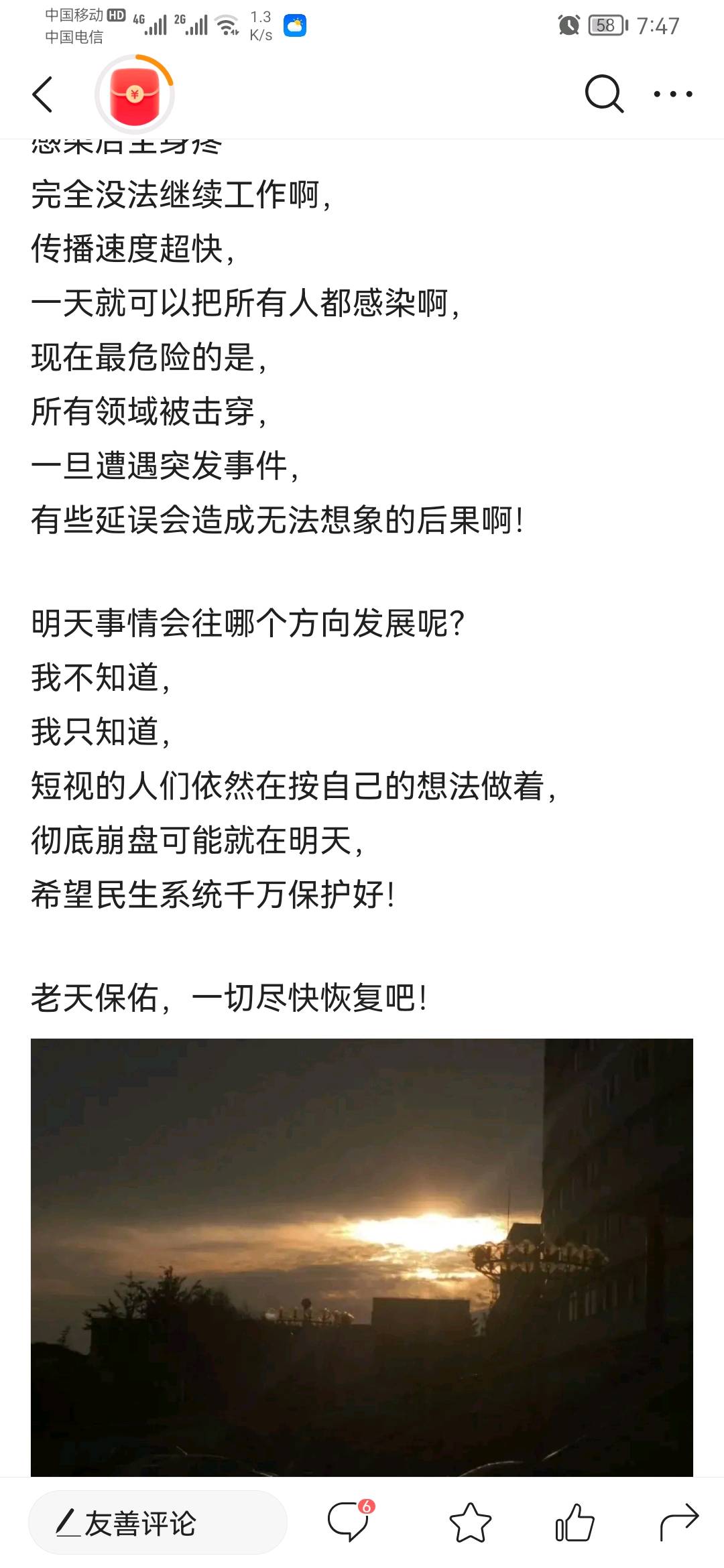Open the sunset photo in the post
This screenshot has height=1568, width=724.
pyautogui.click(x=362, y=1256)
